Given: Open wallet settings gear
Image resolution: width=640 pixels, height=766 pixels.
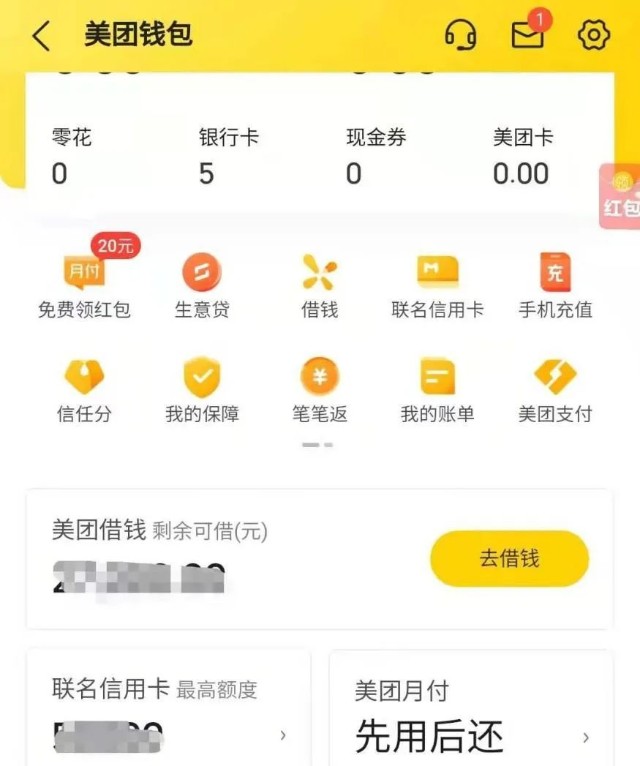Looking at the screenshot, I should [593, 36].
